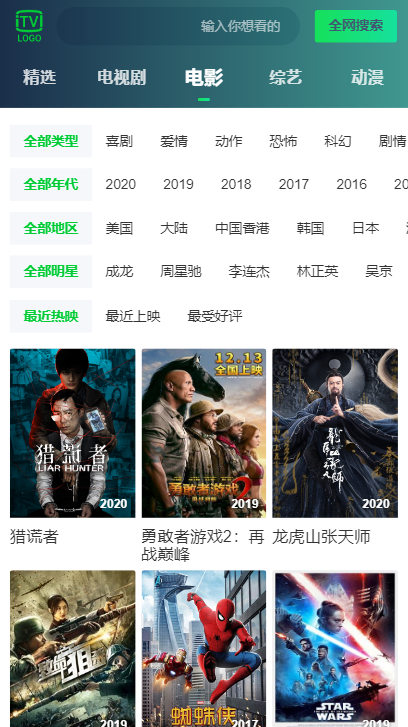Select 中国香港 region filter
Viewport: 408px width, 727px height.
pyautogui.click(x=242, y=228)
